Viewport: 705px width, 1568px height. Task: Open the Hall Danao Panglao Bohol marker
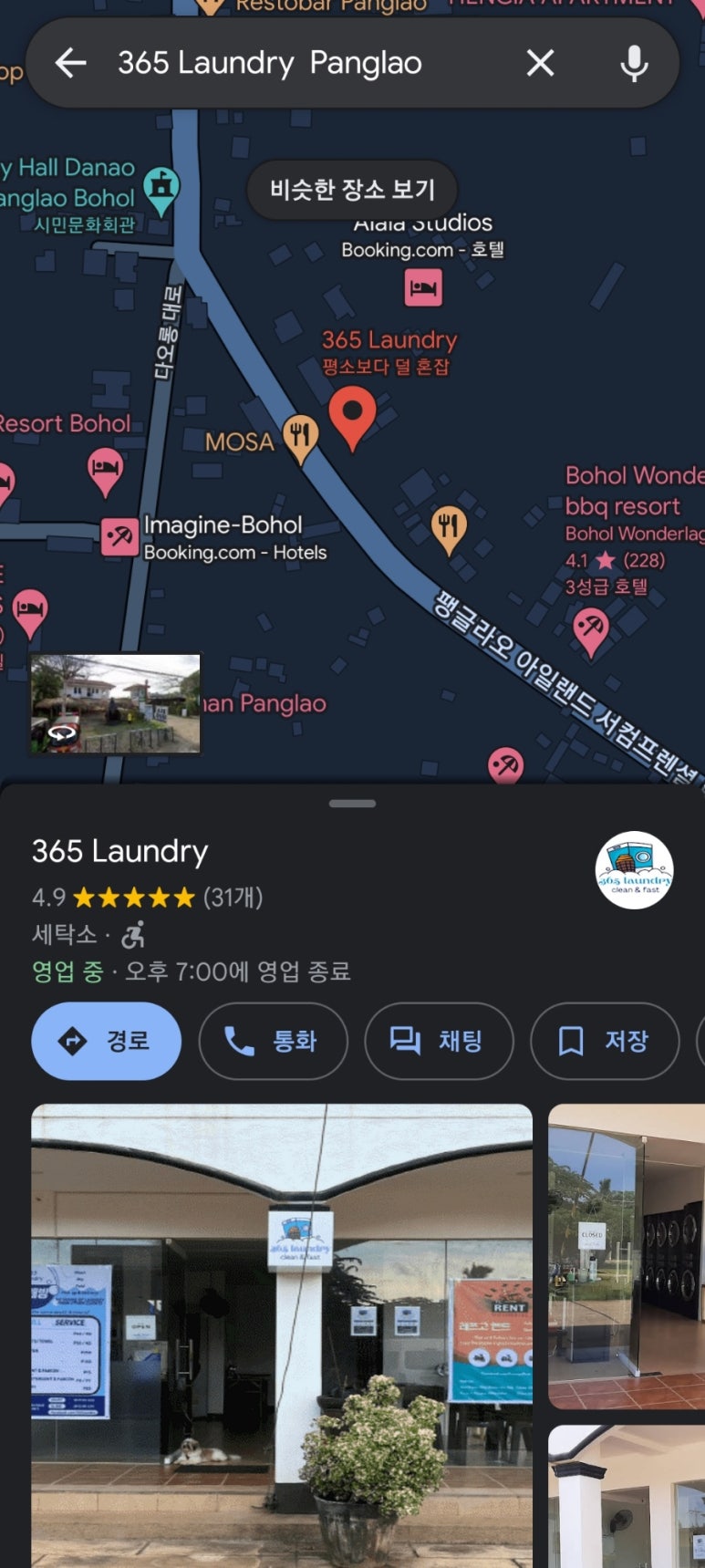pyautogui.click(x=161, y=188)
